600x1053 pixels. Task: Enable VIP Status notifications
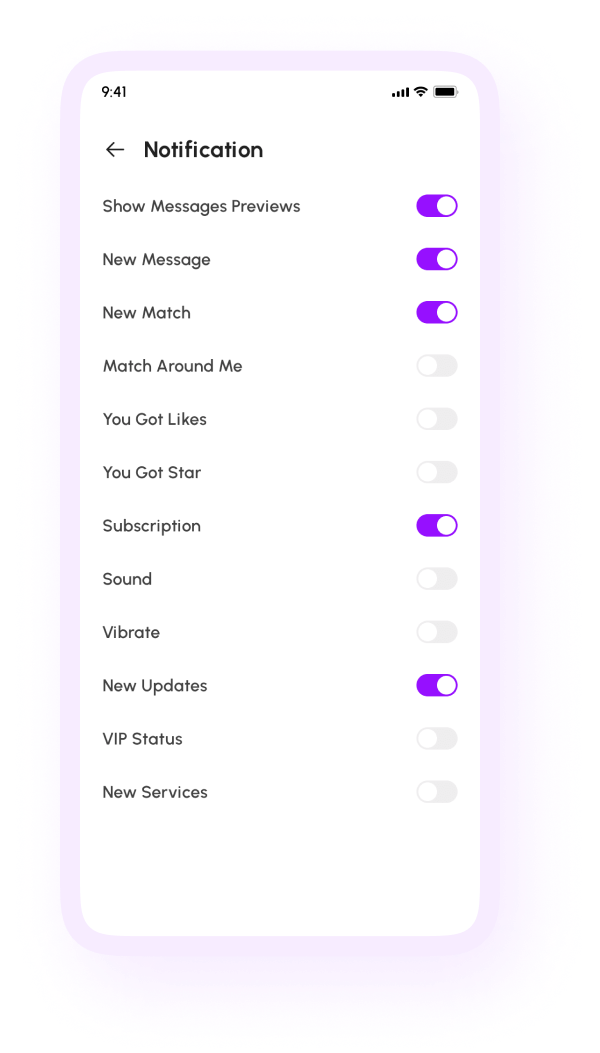pos(436,739)
